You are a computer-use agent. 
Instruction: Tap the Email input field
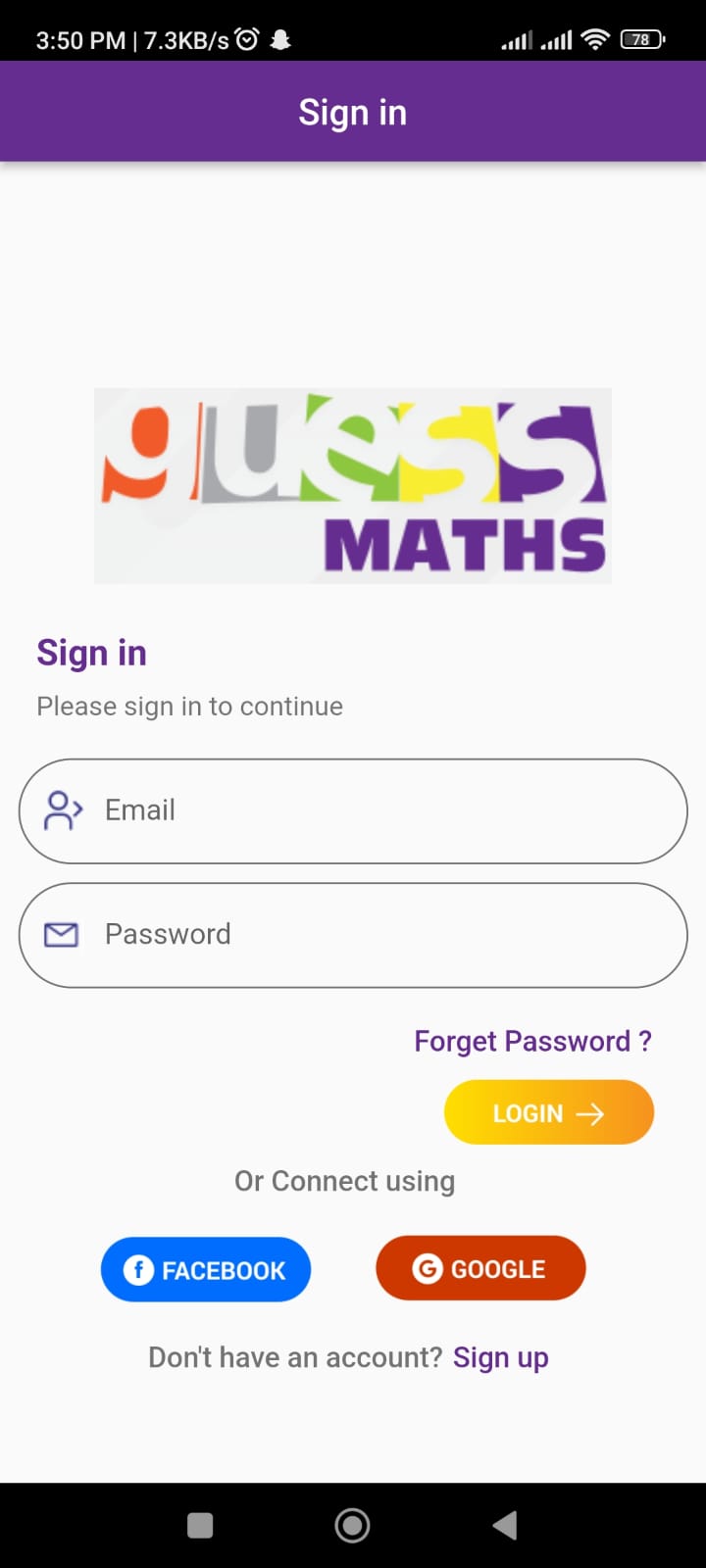click(353, 810)
